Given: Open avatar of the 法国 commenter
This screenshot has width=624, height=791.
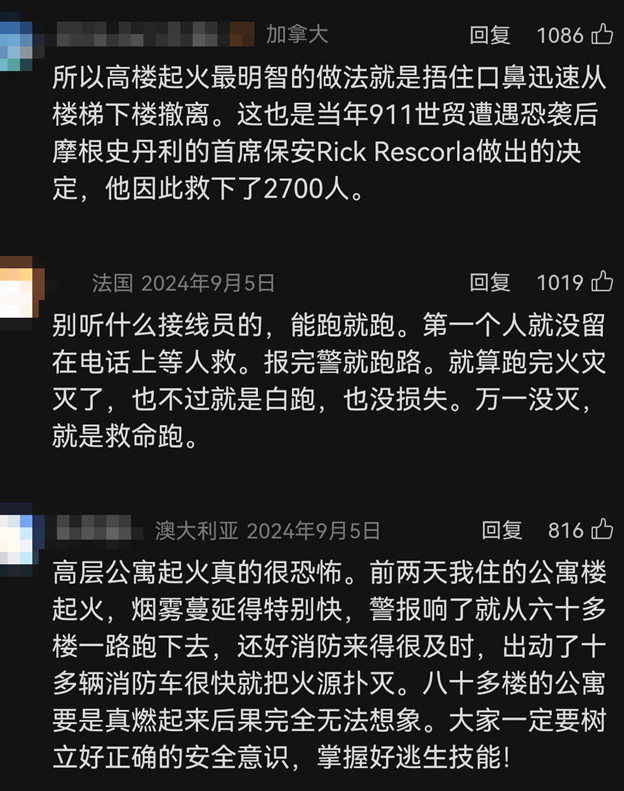Looking at the screenshot, I should tap(15, 290).
